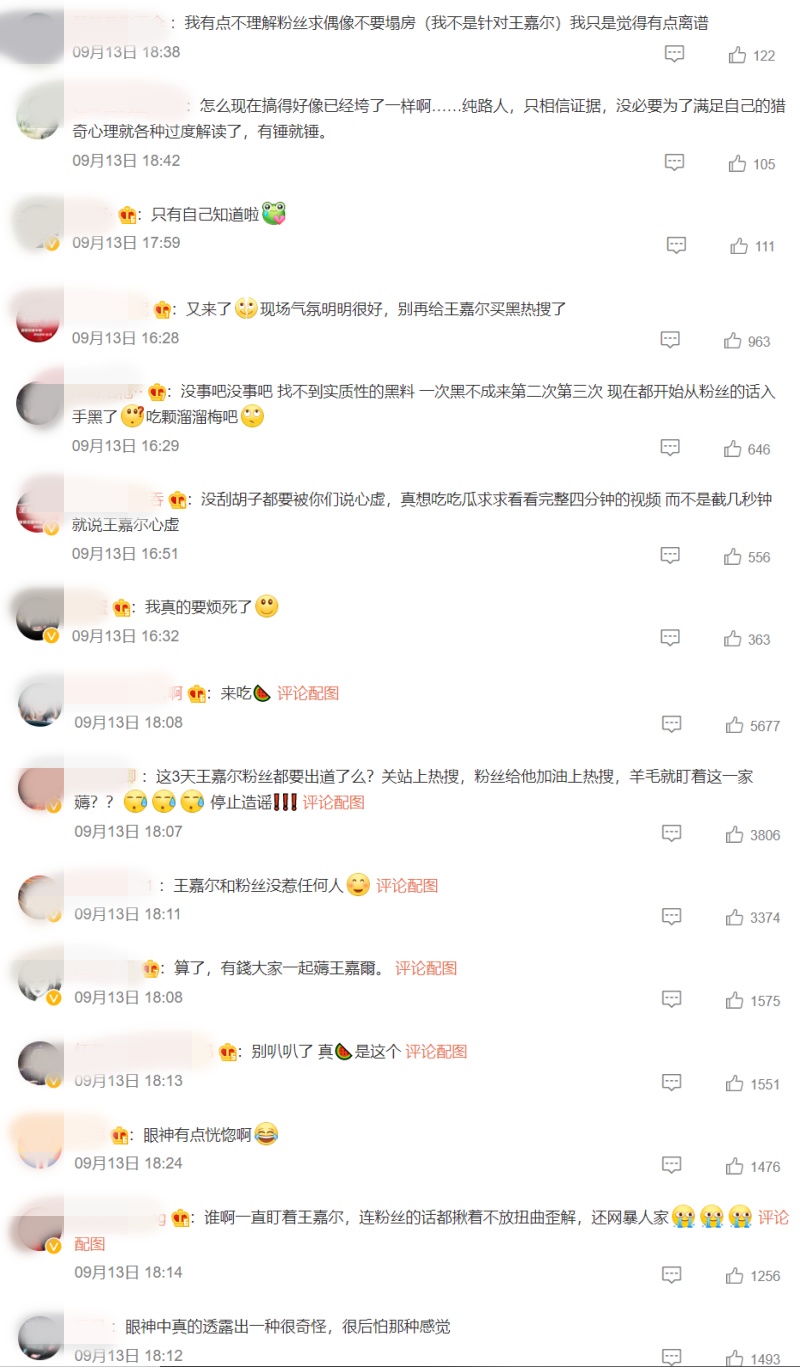Reply to the comment with 363 likes
The image size is (800, 1367).
pos(670,639)
